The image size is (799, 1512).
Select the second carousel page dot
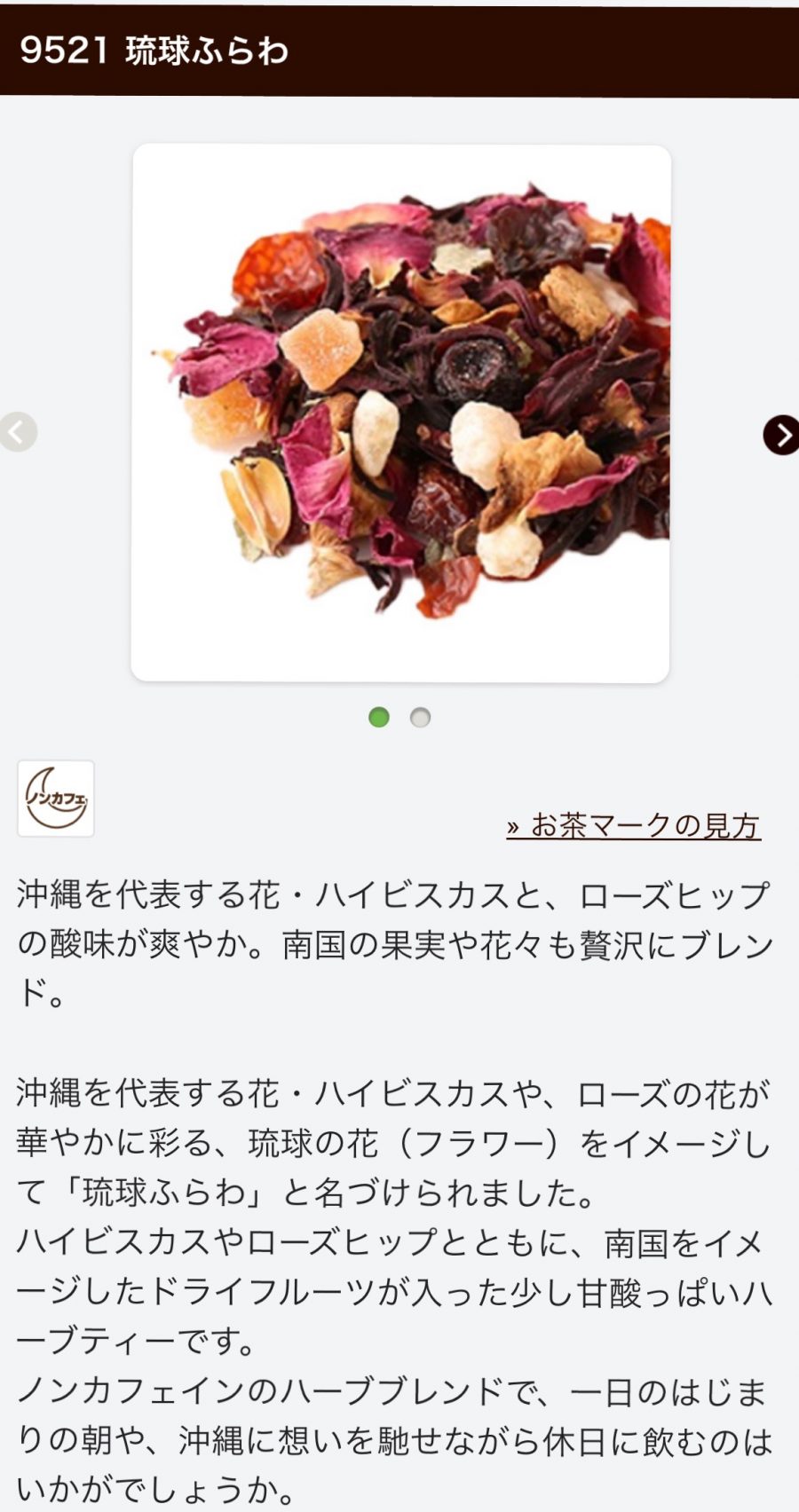pyautogui.click(x=420, y=717)
